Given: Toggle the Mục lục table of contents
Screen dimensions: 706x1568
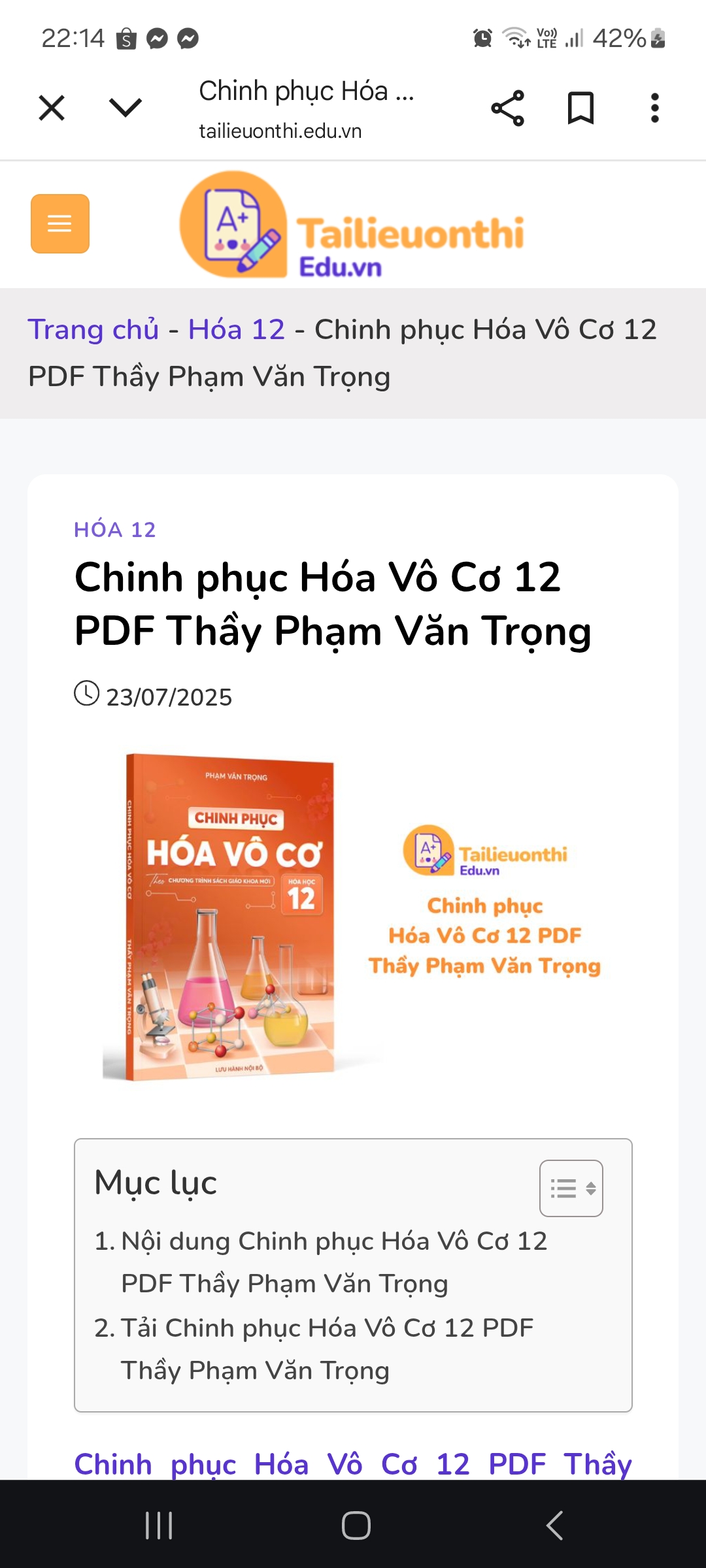Looking at the screenshot, I should coord(571,1188).
